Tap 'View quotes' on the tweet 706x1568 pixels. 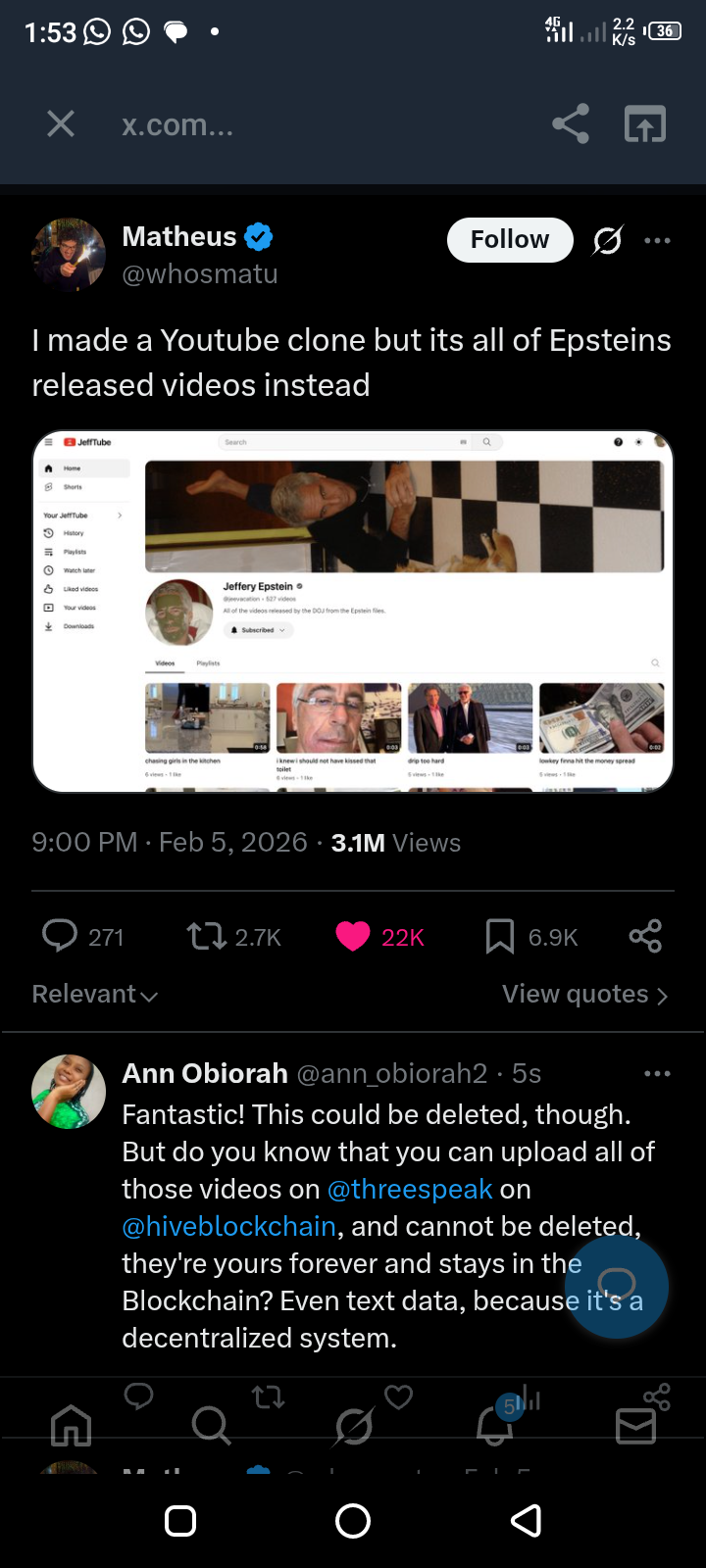click(584, 994)
